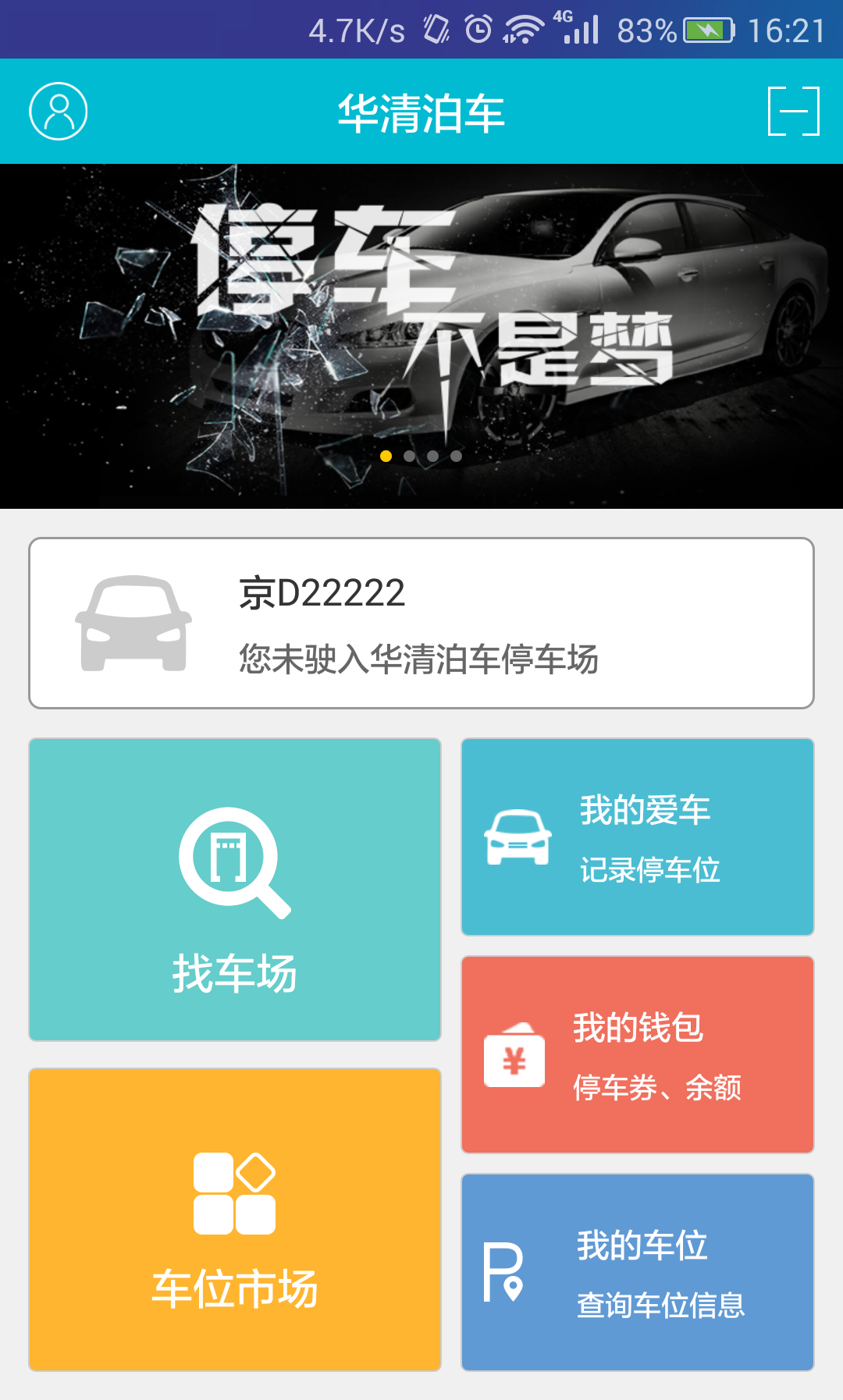Screen dimensions: 843x1400
Task: Open 我的车位 parking space info
Action: pos(637,1272)
